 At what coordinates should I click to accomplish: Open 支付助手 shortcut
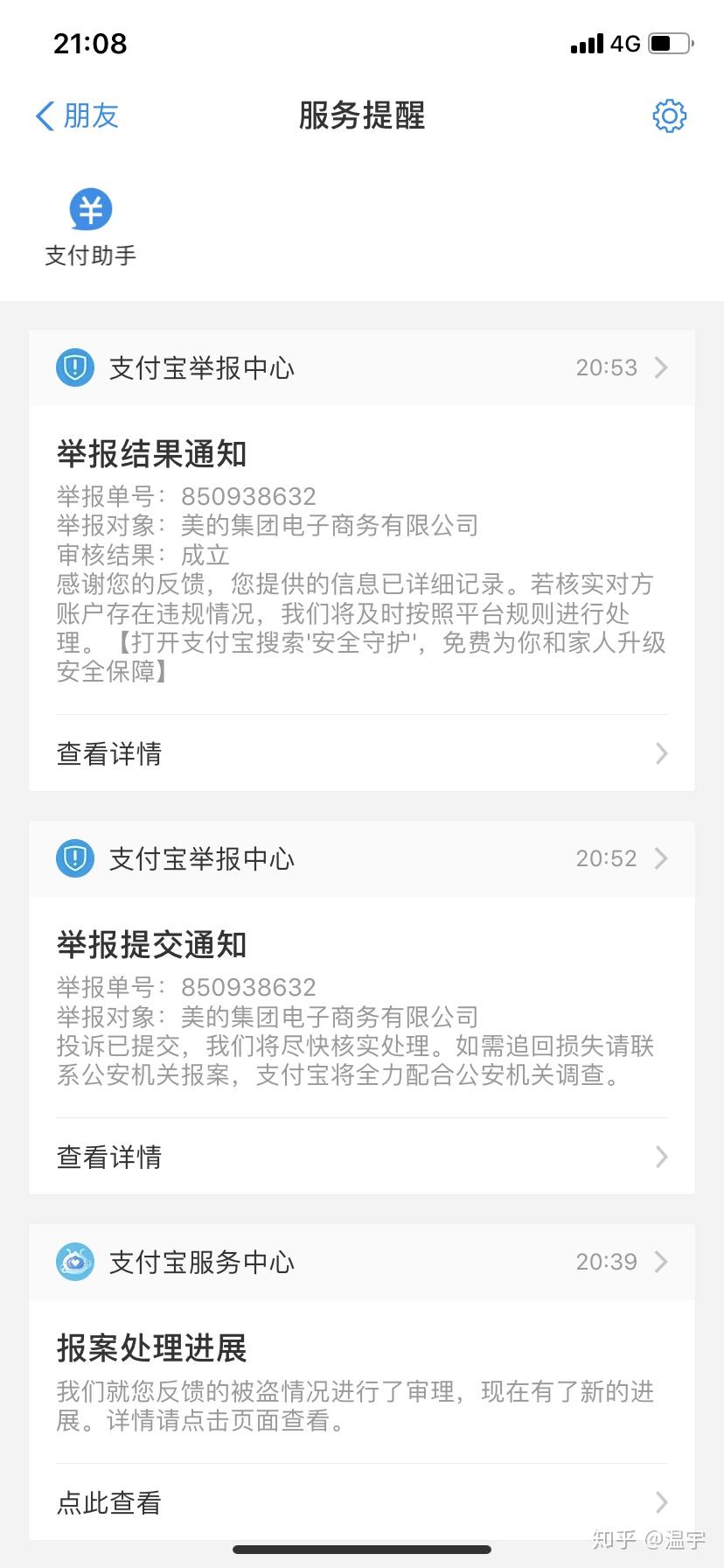91,227
